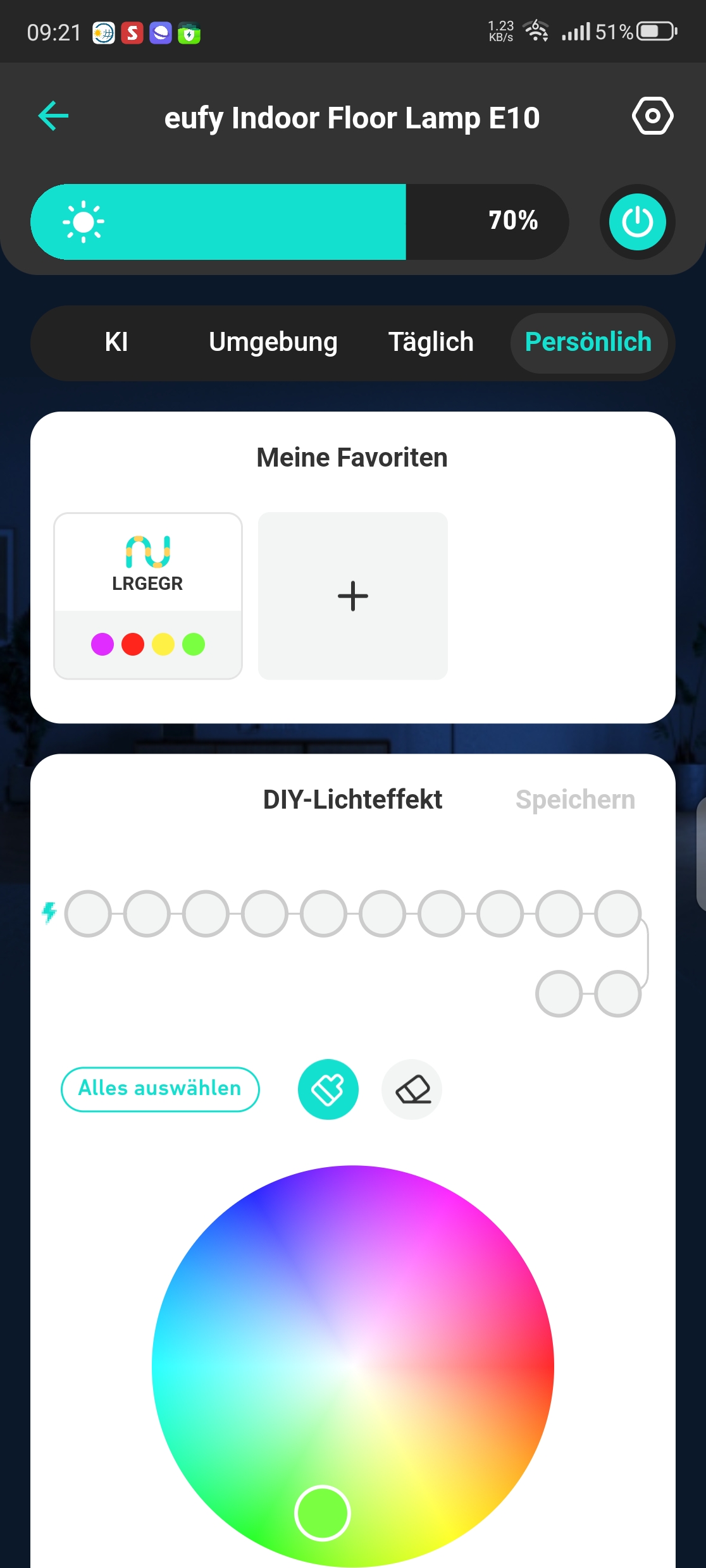Tap Speichern to save the DIY effect
The height and width of the screenshot is (1568, 706).
click(x=575, y=800)
